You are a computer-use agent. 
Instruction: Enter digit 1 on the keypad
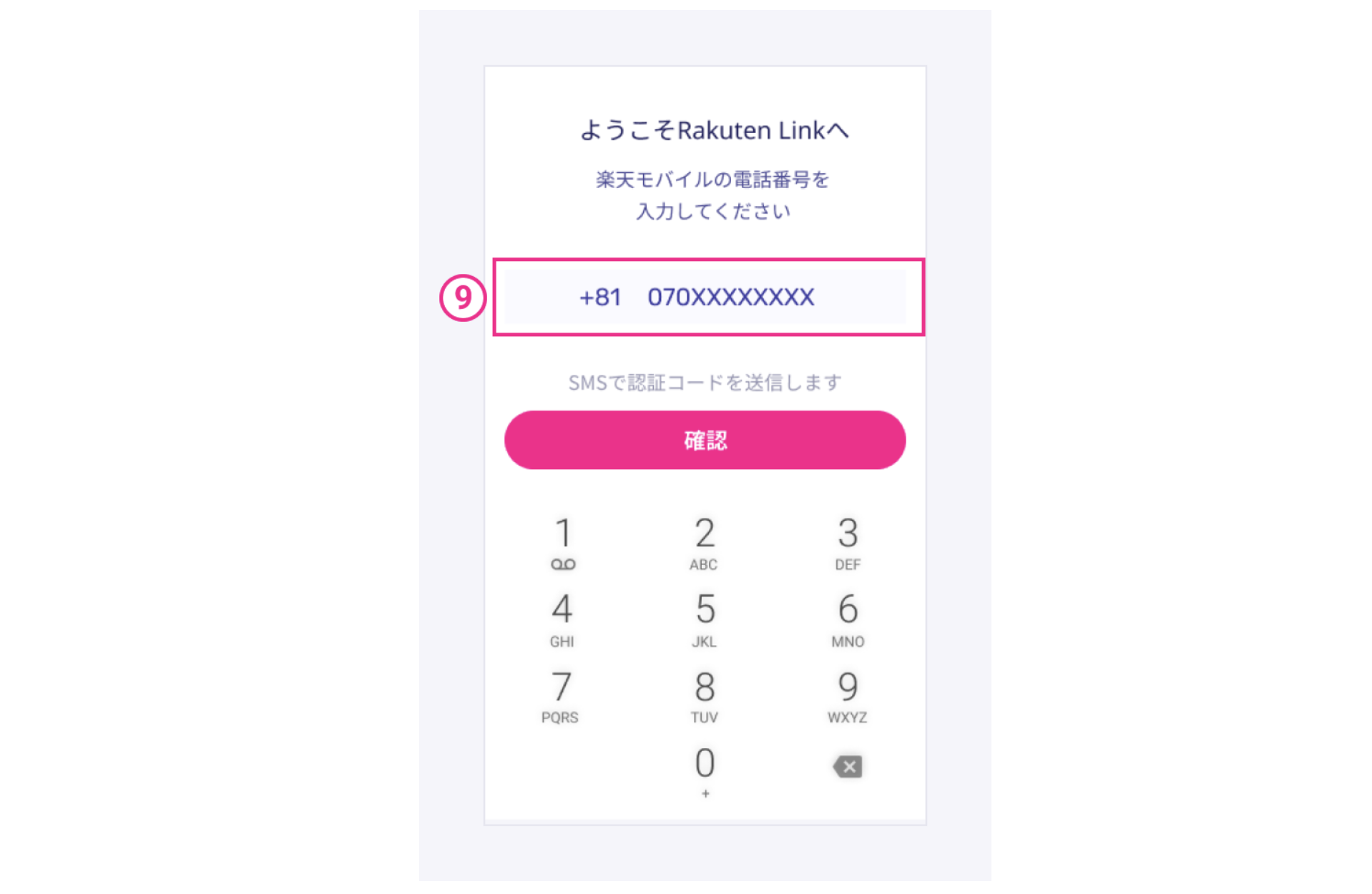[563, 541]
